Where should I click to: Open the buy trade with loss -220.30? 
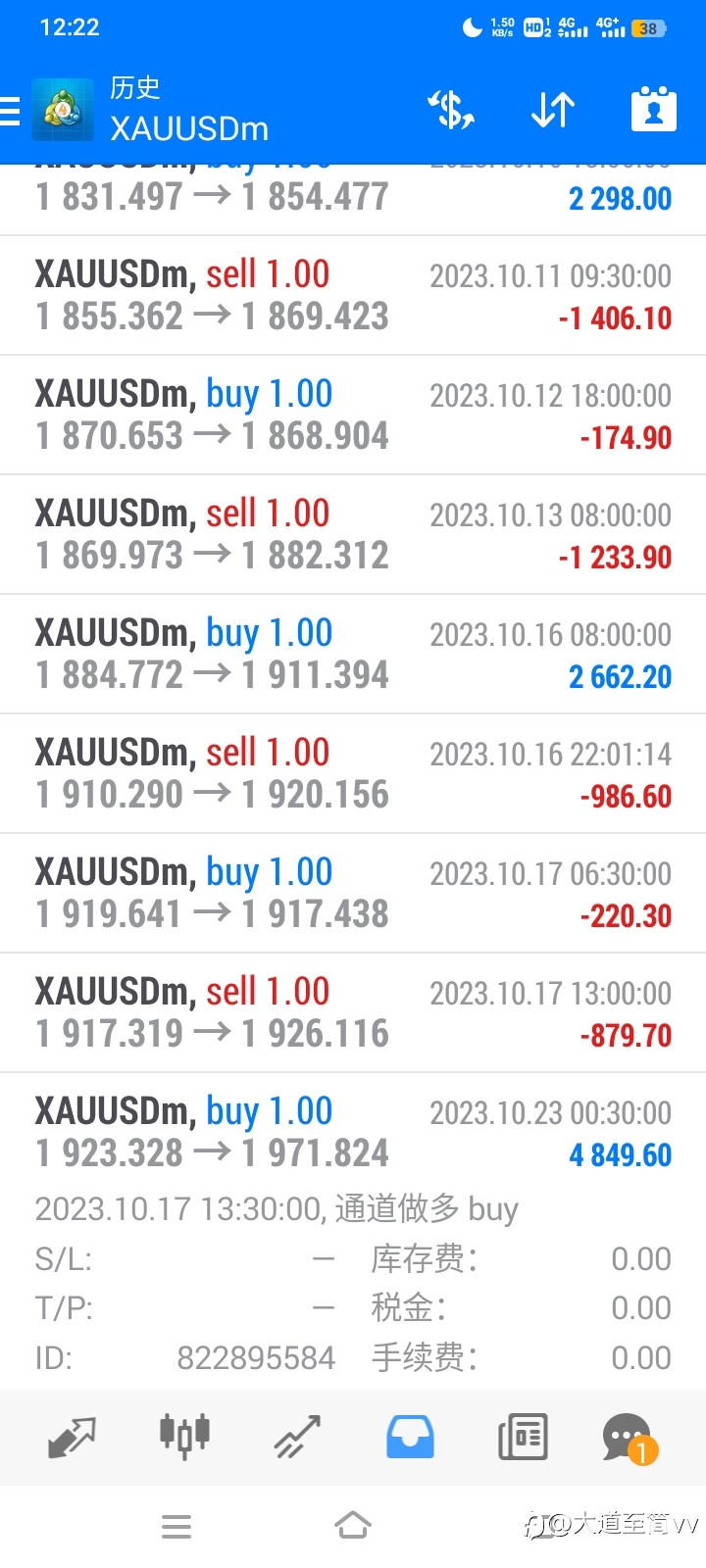(x=353, y=894)
